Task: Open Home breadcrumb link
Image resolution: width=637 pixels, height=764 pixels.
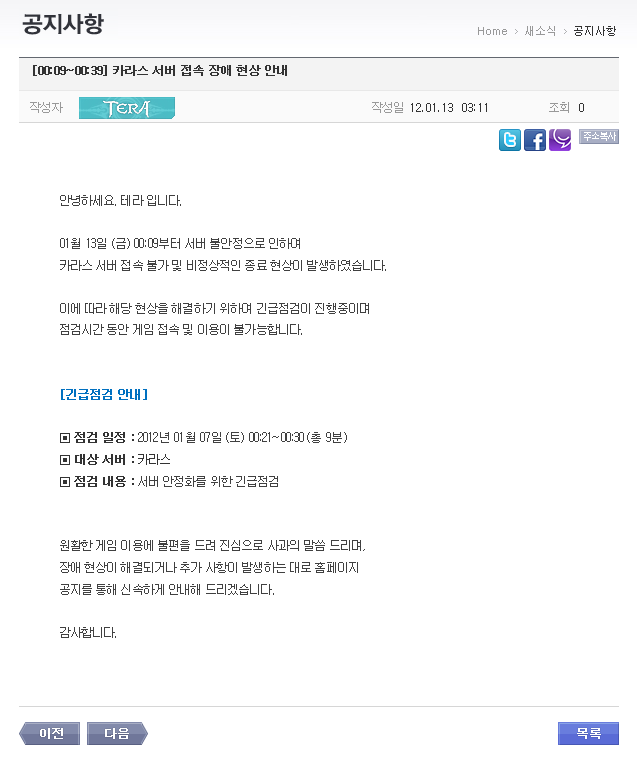Action: tap(492, 31)
